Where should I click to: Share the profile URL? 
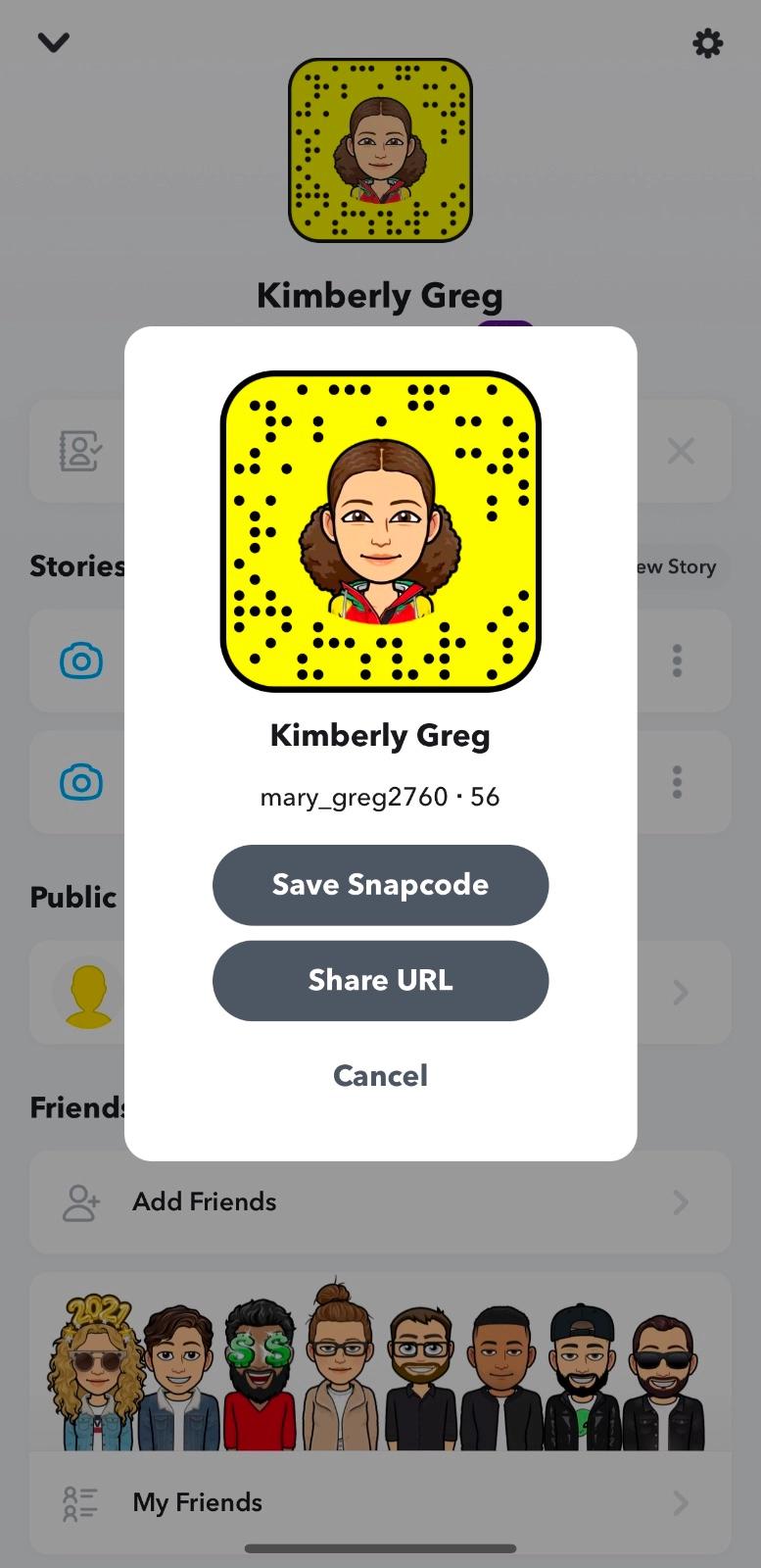tap(380, 981)
